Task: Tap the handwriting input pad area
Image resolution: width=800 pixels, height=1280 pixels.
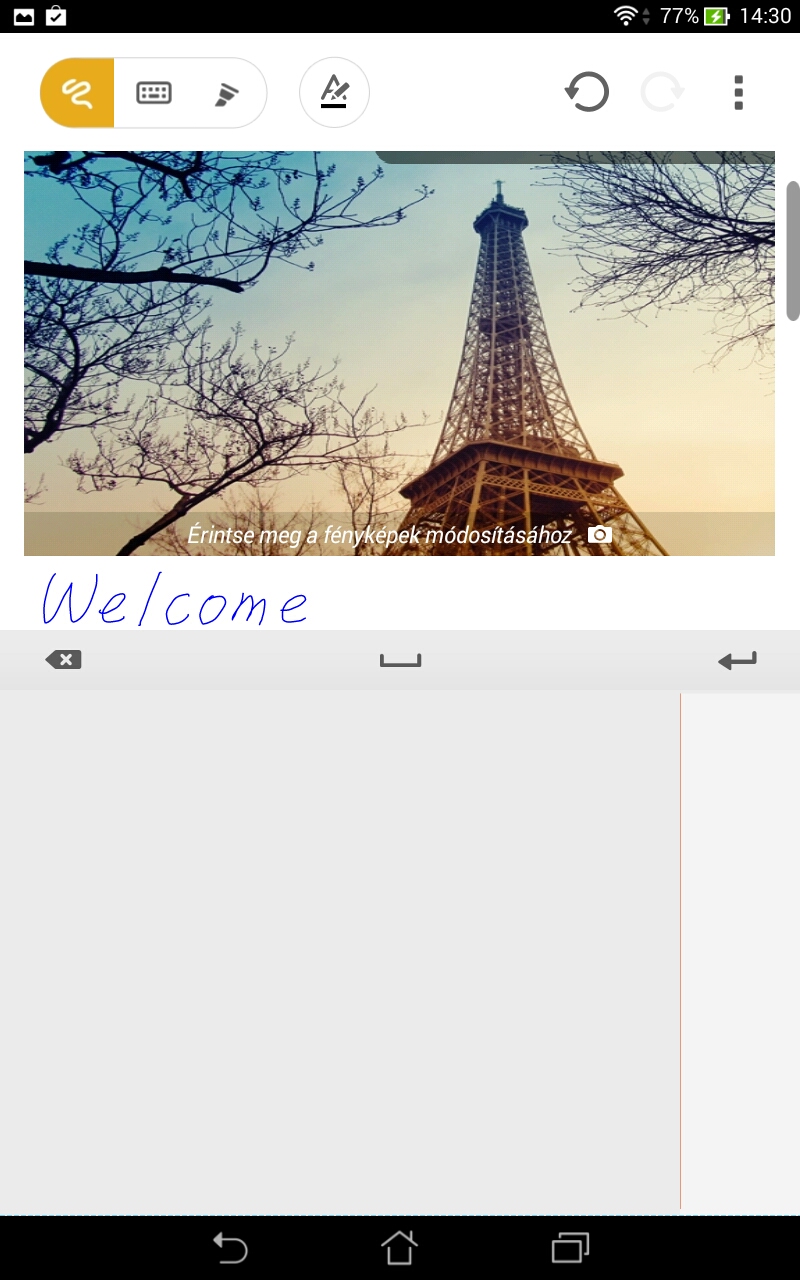Action: click(x=340, y=950)
